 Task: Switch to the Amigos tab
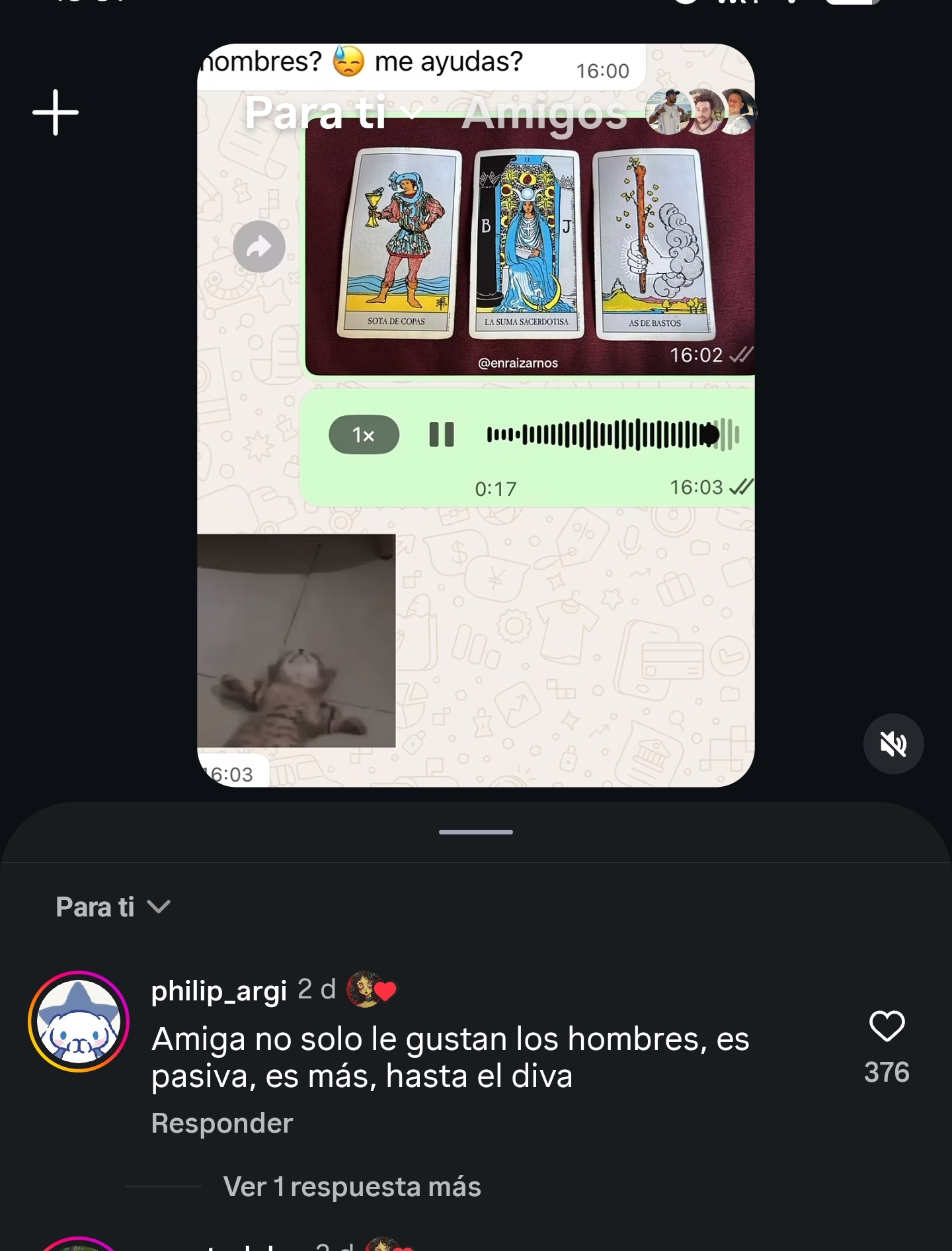[x=544, y=113]
